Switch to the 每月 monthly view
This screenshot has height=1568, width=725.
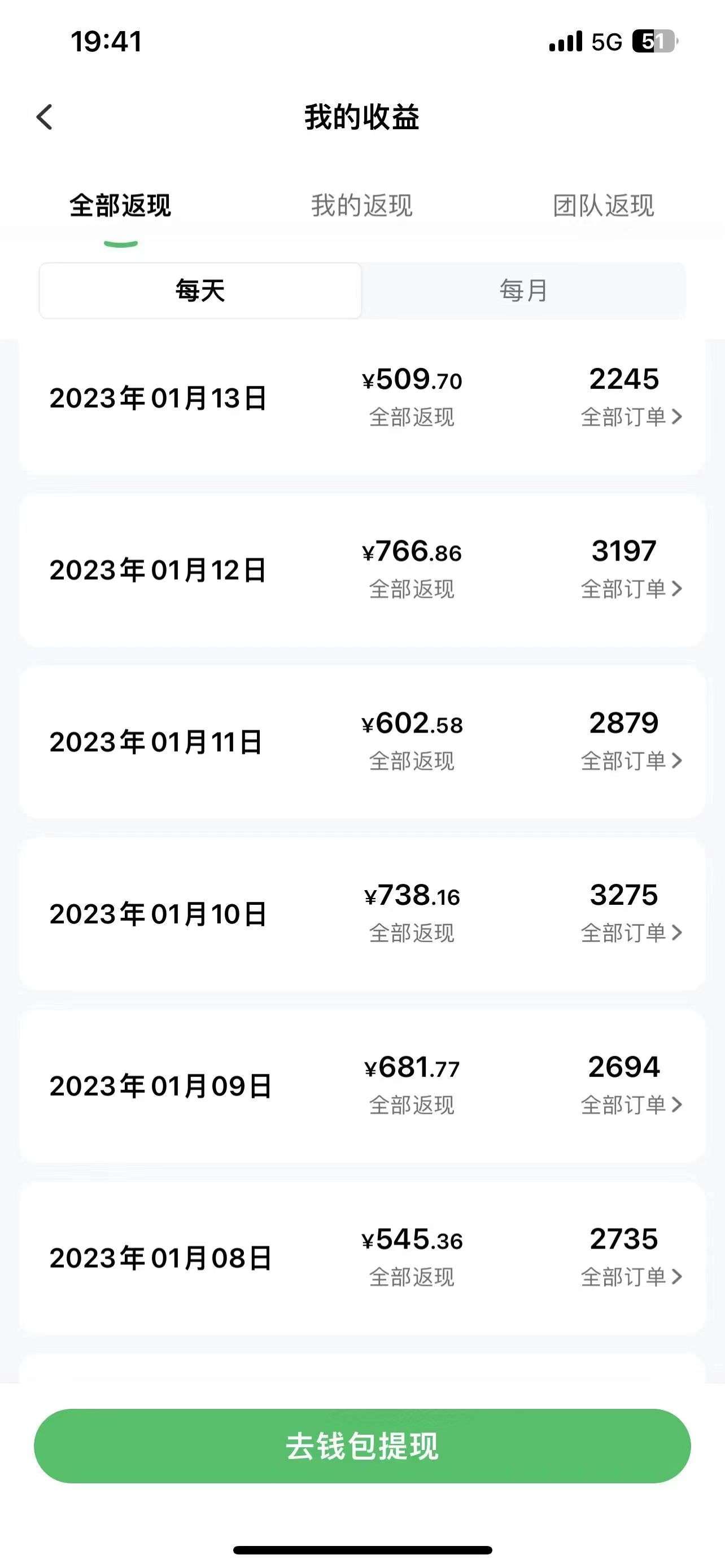click(x=523, y=290)
